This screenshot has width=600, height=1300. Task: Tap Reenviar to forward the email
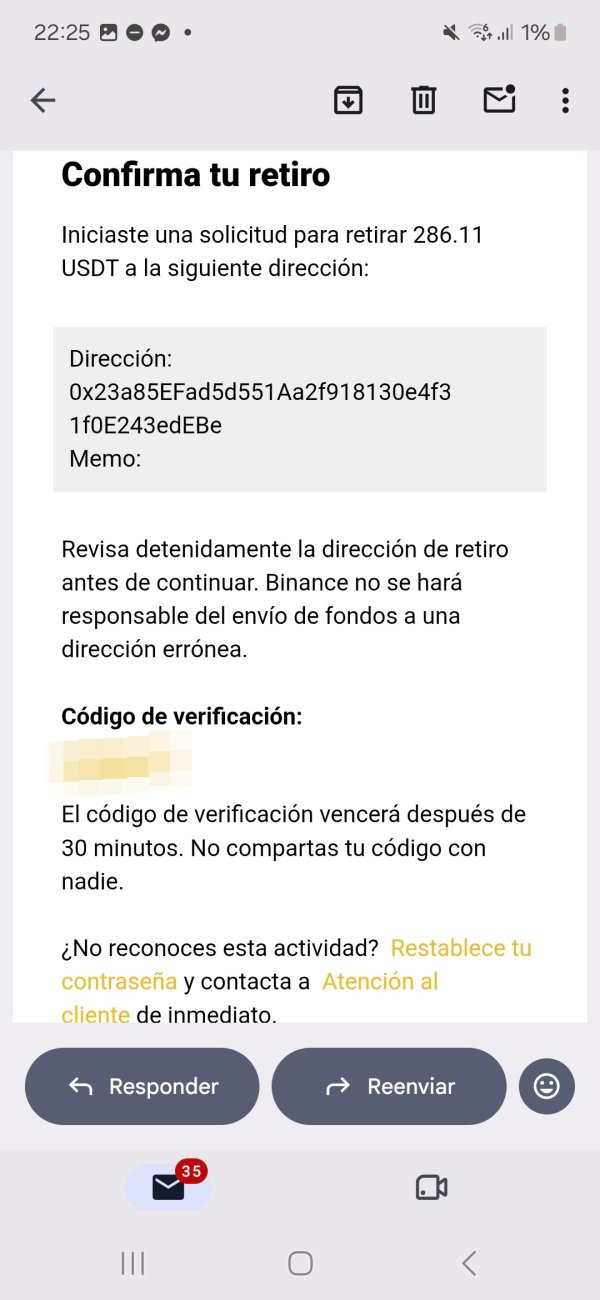[389, 1086]
